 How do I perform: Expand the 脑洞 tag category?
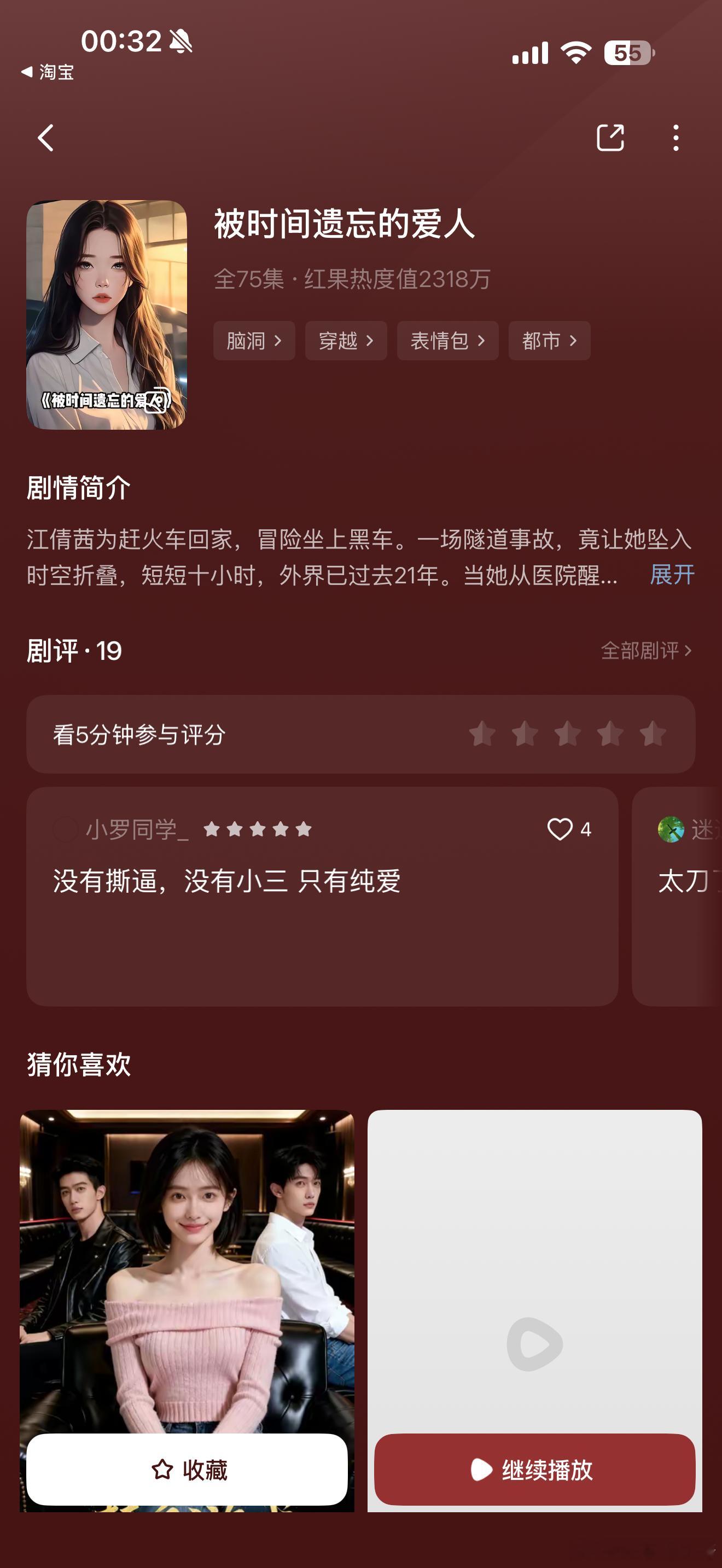coord(254,341)
